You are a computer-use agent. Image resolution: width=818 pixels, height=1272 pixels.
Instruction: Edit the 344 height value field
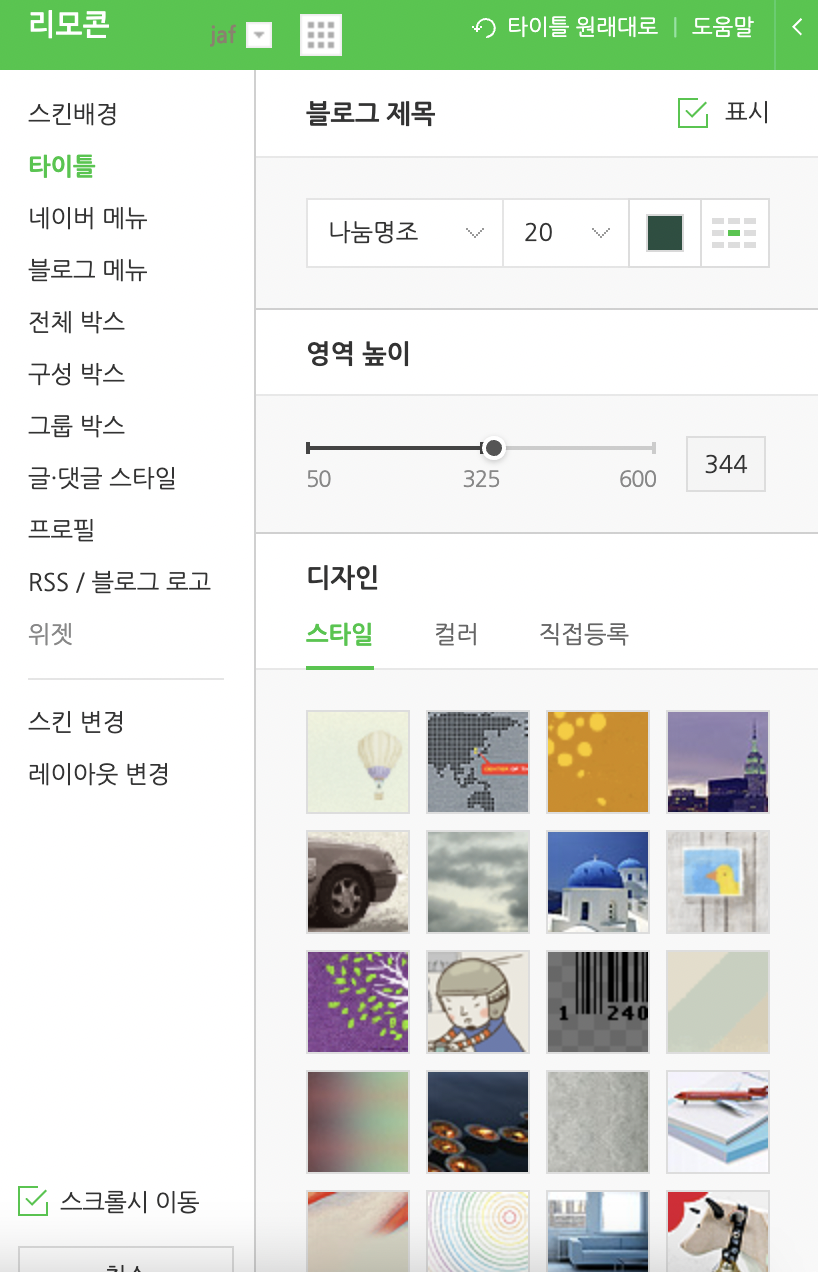(x=726, y=464)
